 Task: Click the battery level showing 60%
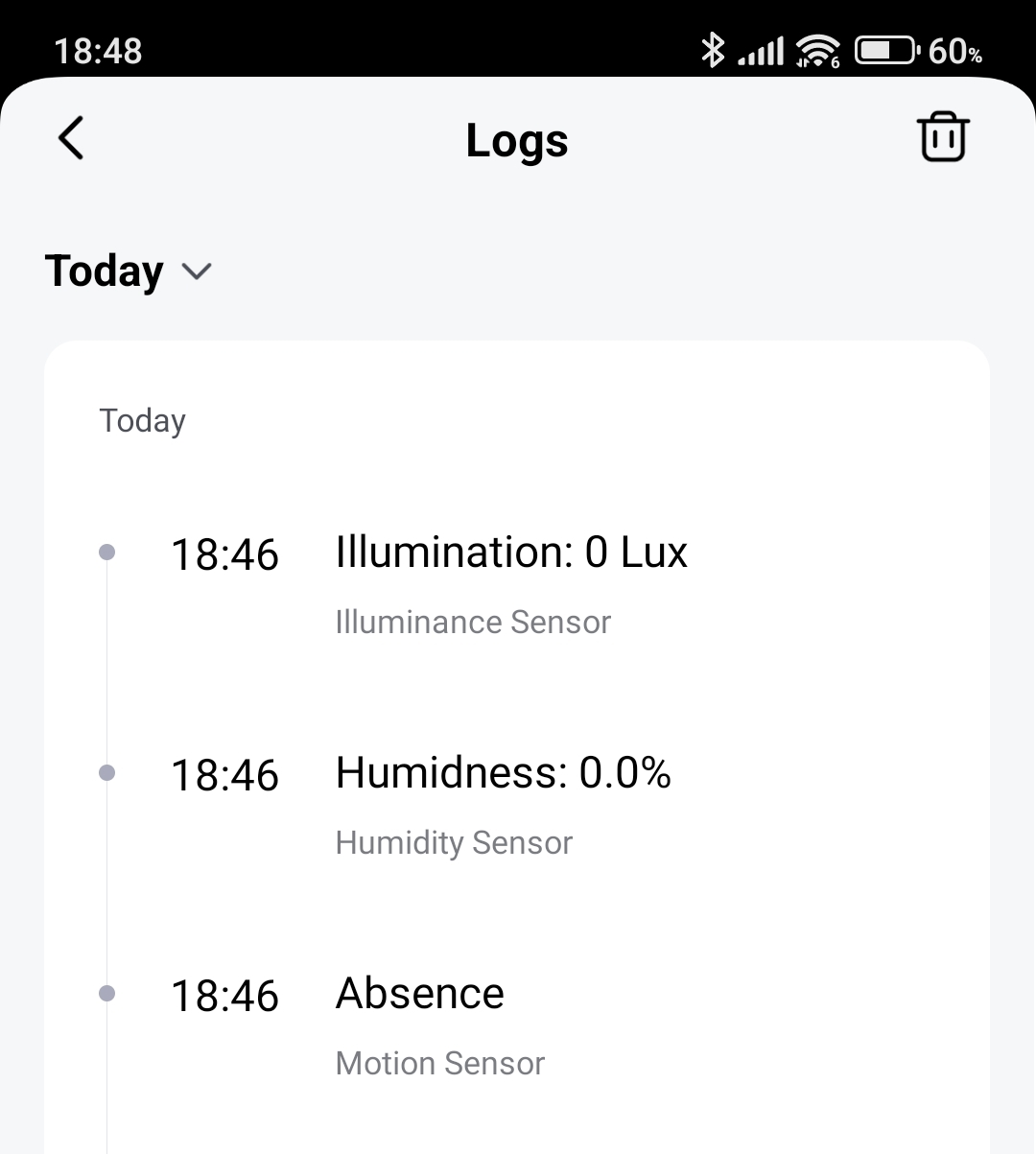956,53
